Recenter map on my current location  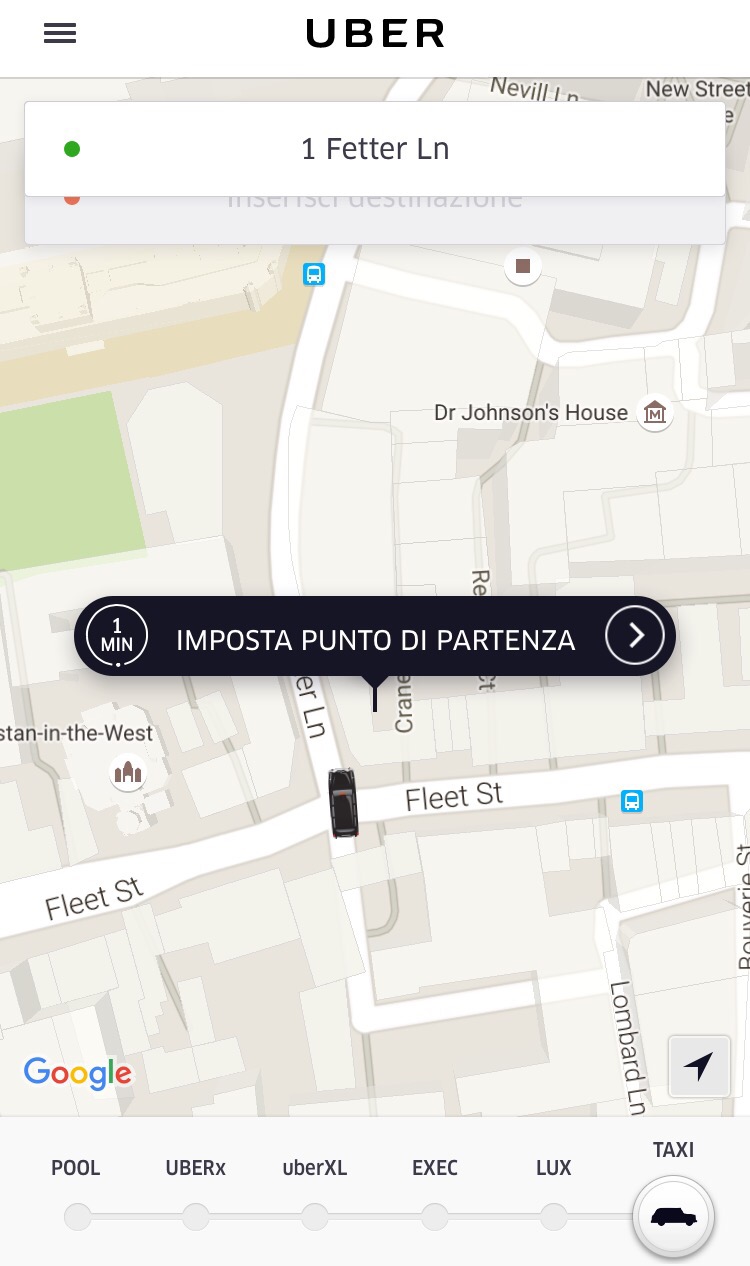(699, 1066)
